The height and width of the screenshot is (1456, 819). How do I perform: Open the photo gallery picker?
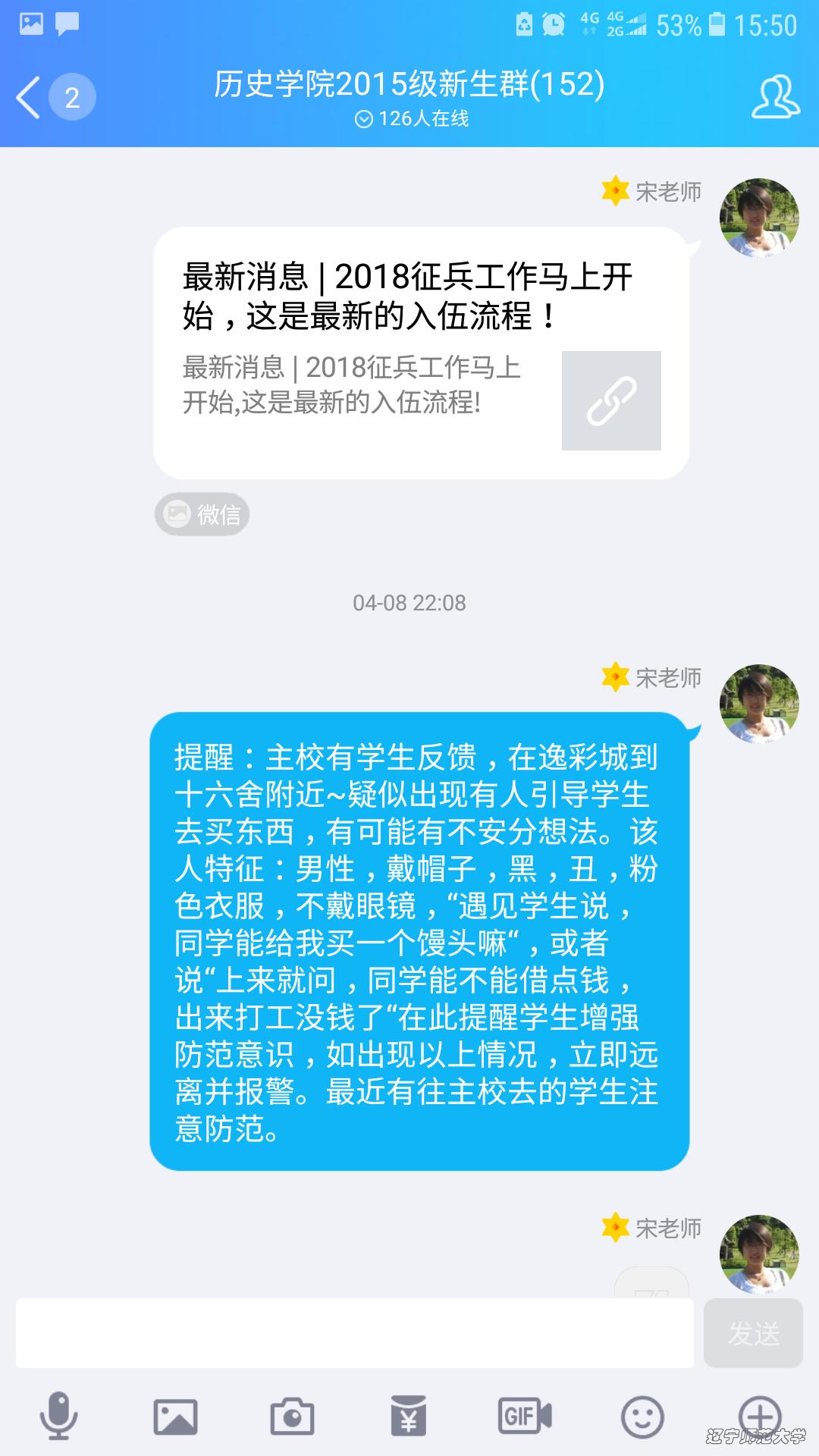pyautogui.click(x=175, y=1415)
